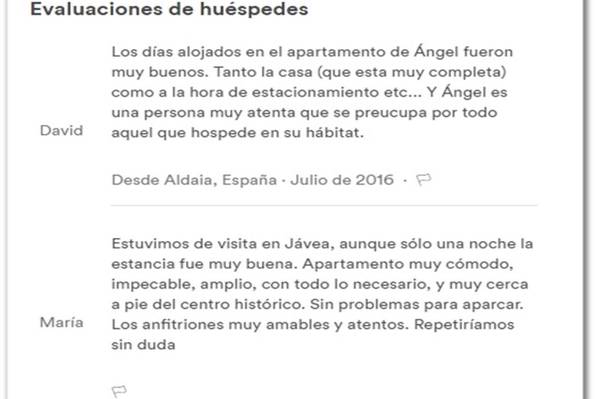The image size is (599, 399).
Task: View María's guest profile
Action: coord(62,323)
